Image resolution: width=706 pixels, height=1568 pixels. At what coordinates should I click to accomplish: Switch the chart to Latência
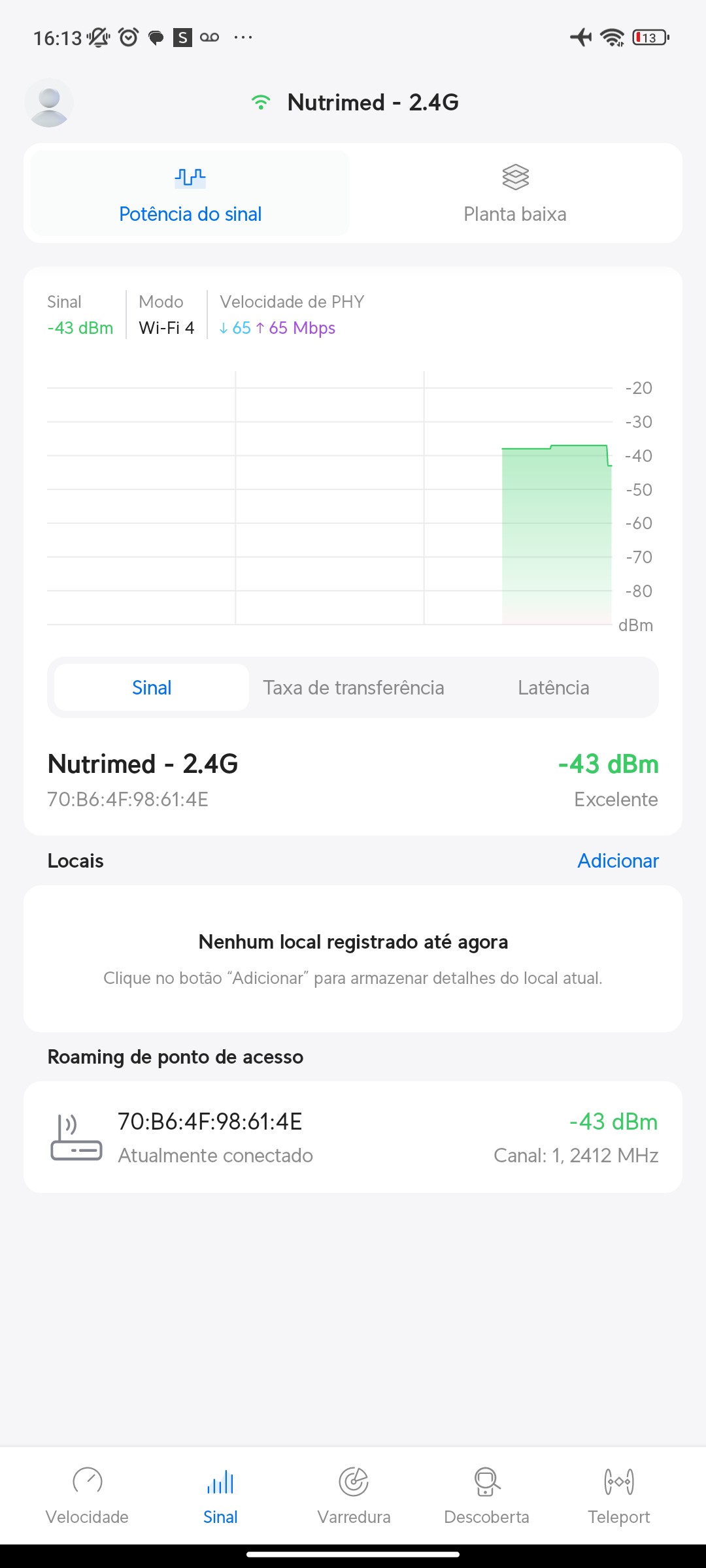click(x=553, y=687)
